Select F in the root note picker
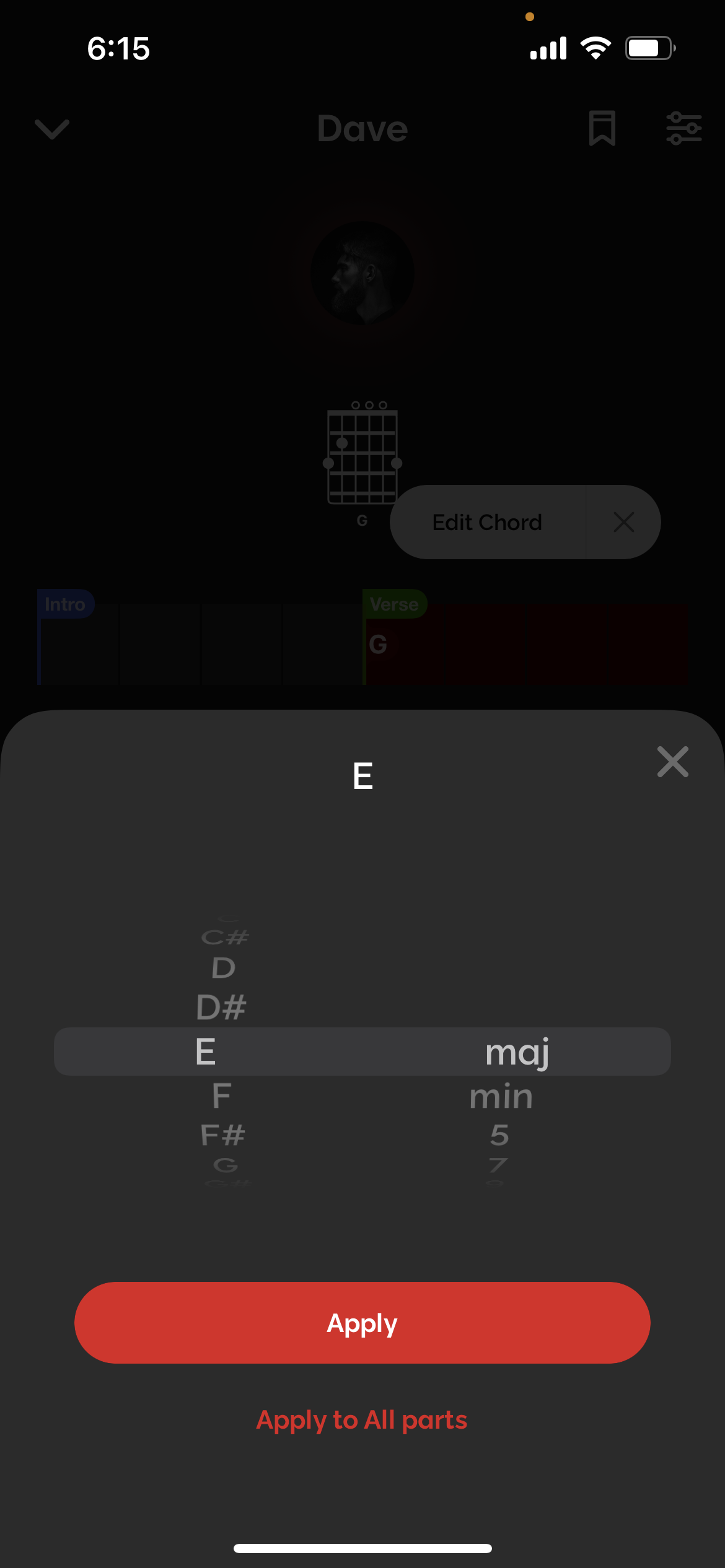 click(221, 1095)
